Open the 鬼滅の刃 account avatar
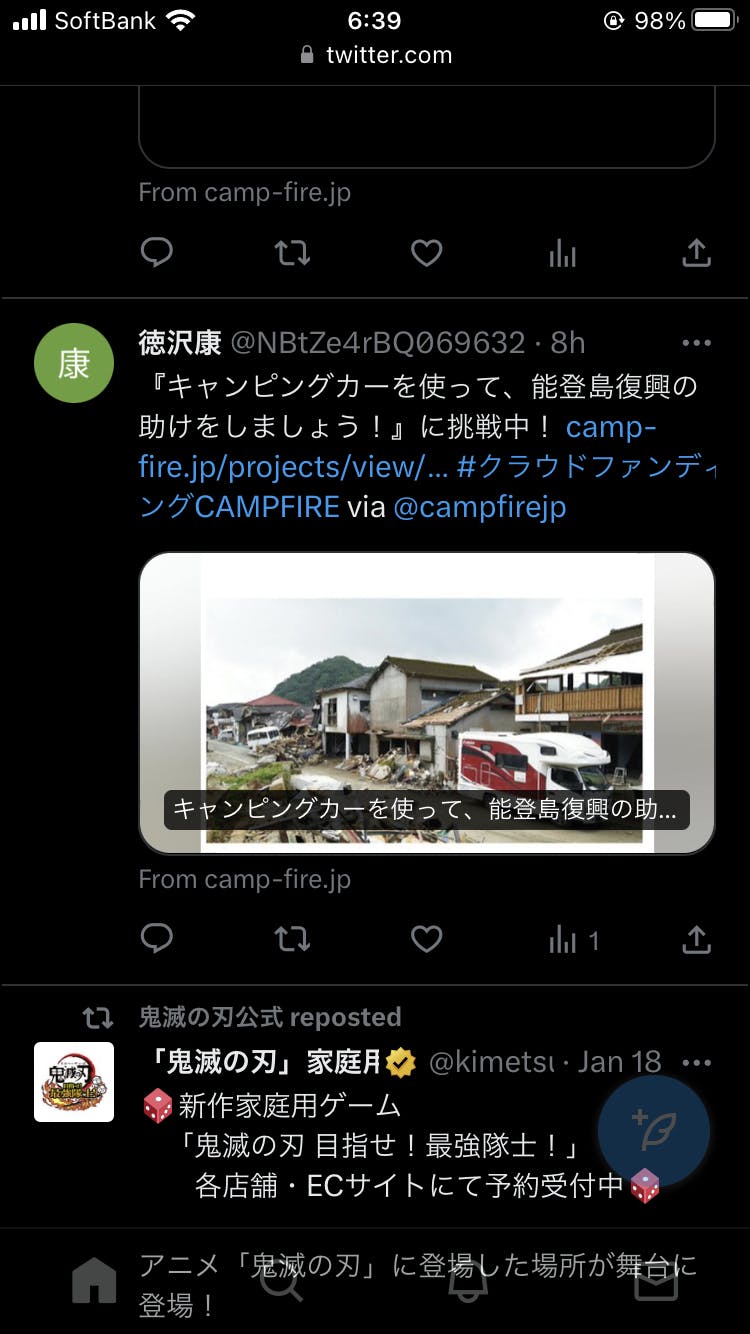This screenshot has width=750, height=1334. 74,1082
